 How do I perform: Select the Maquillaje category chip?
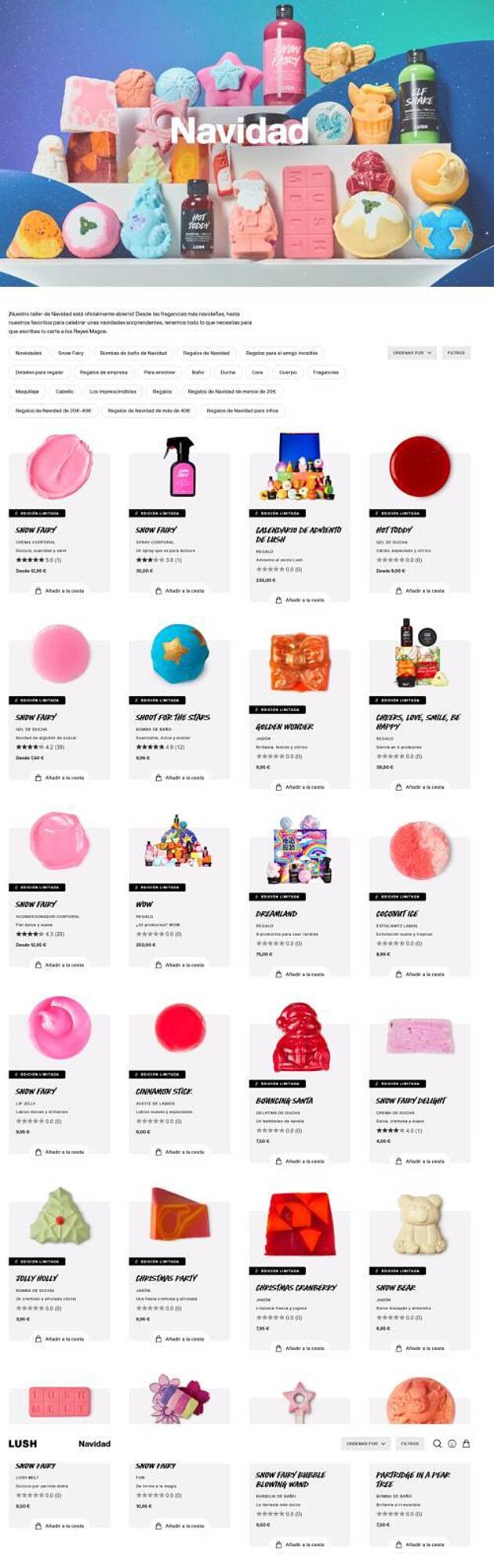27,391
